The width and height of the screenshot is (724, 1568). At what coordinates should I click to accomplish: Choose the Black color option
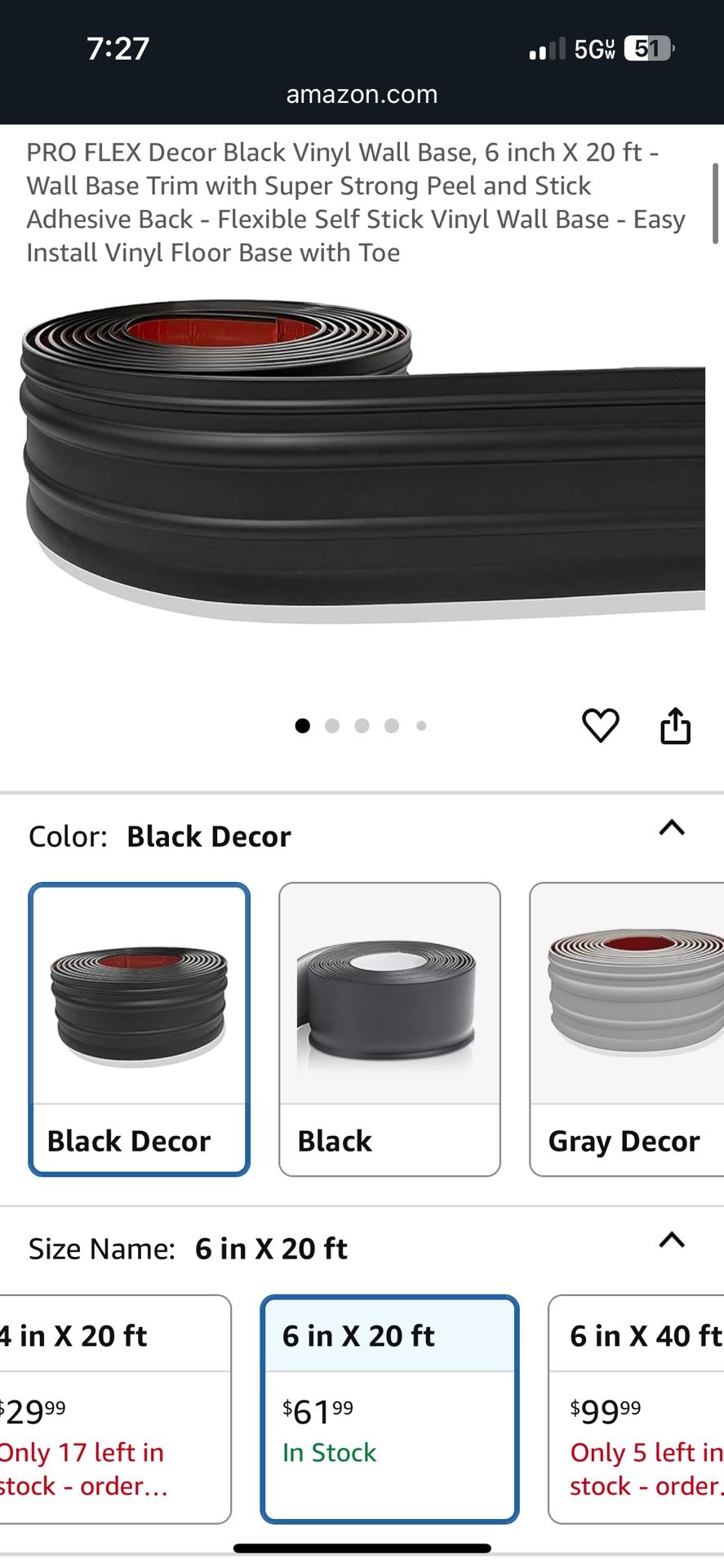tap(389, 1029)
